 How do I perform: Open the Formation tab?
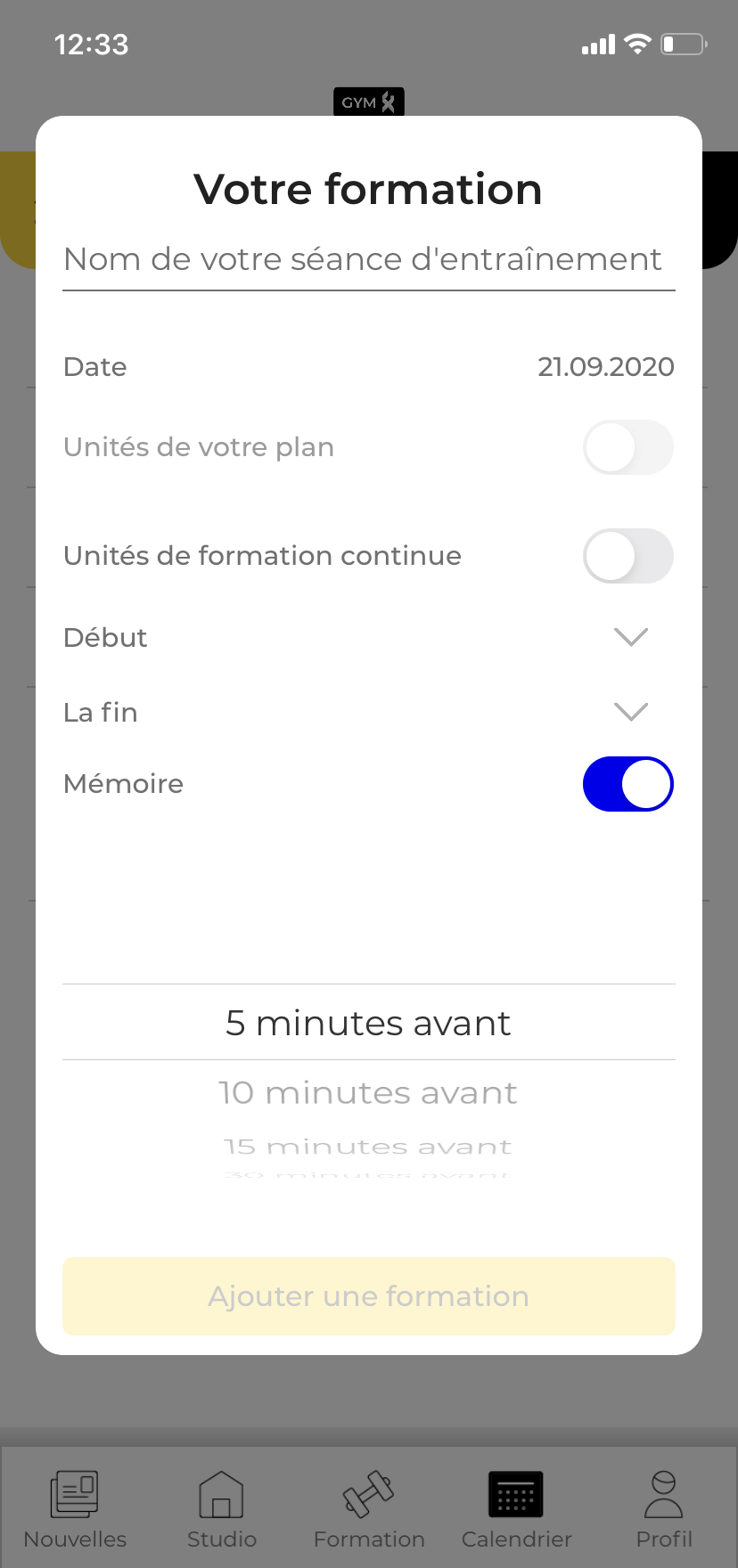point(369,1510)
